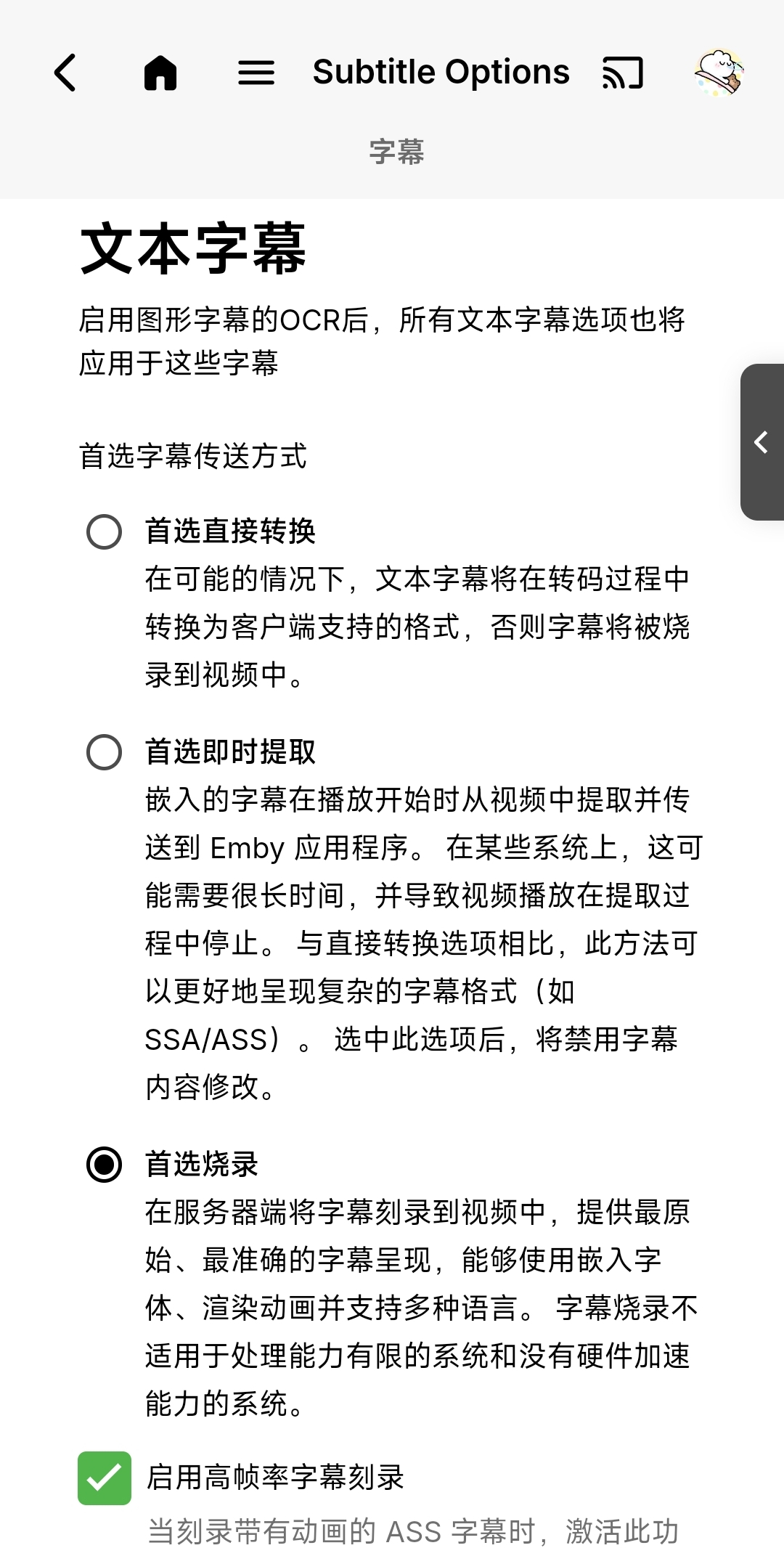Select the 首选直接转换 radio option

tap(105, 531)
